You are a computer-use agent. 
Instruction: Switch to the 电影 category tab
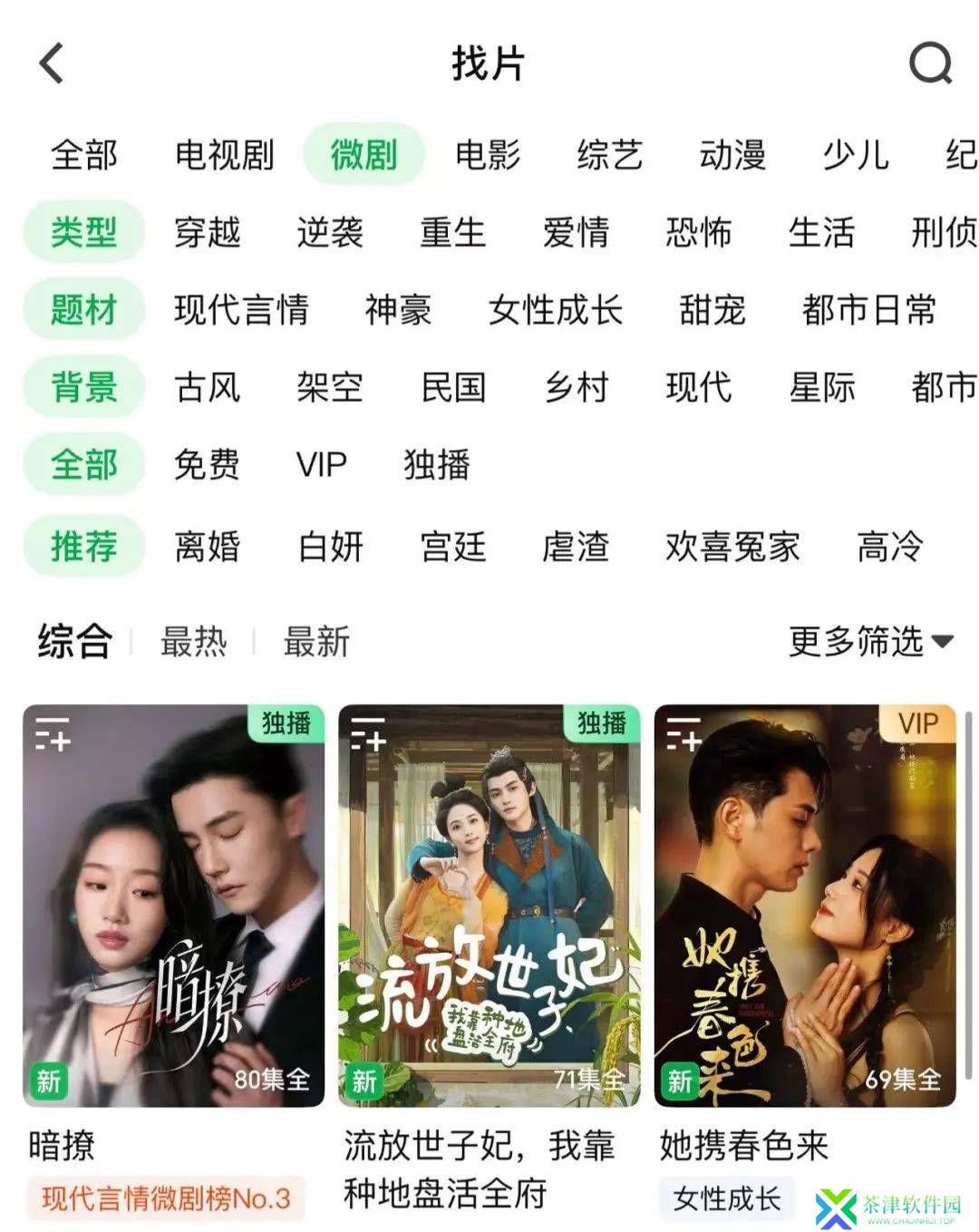coord(487,155)
